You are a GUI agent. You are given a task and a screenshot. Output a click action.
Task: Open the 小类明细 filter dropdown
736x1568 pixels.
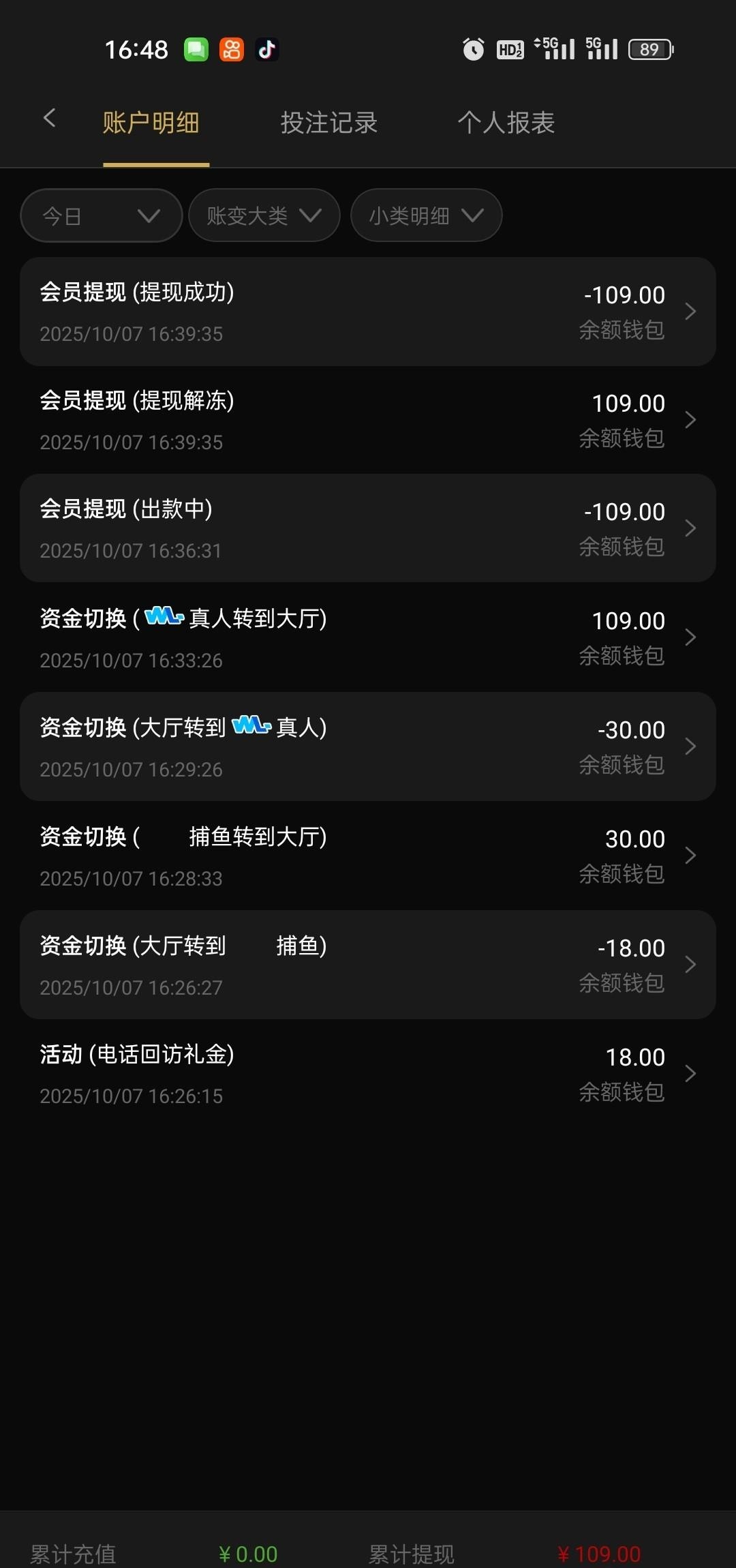426,215
